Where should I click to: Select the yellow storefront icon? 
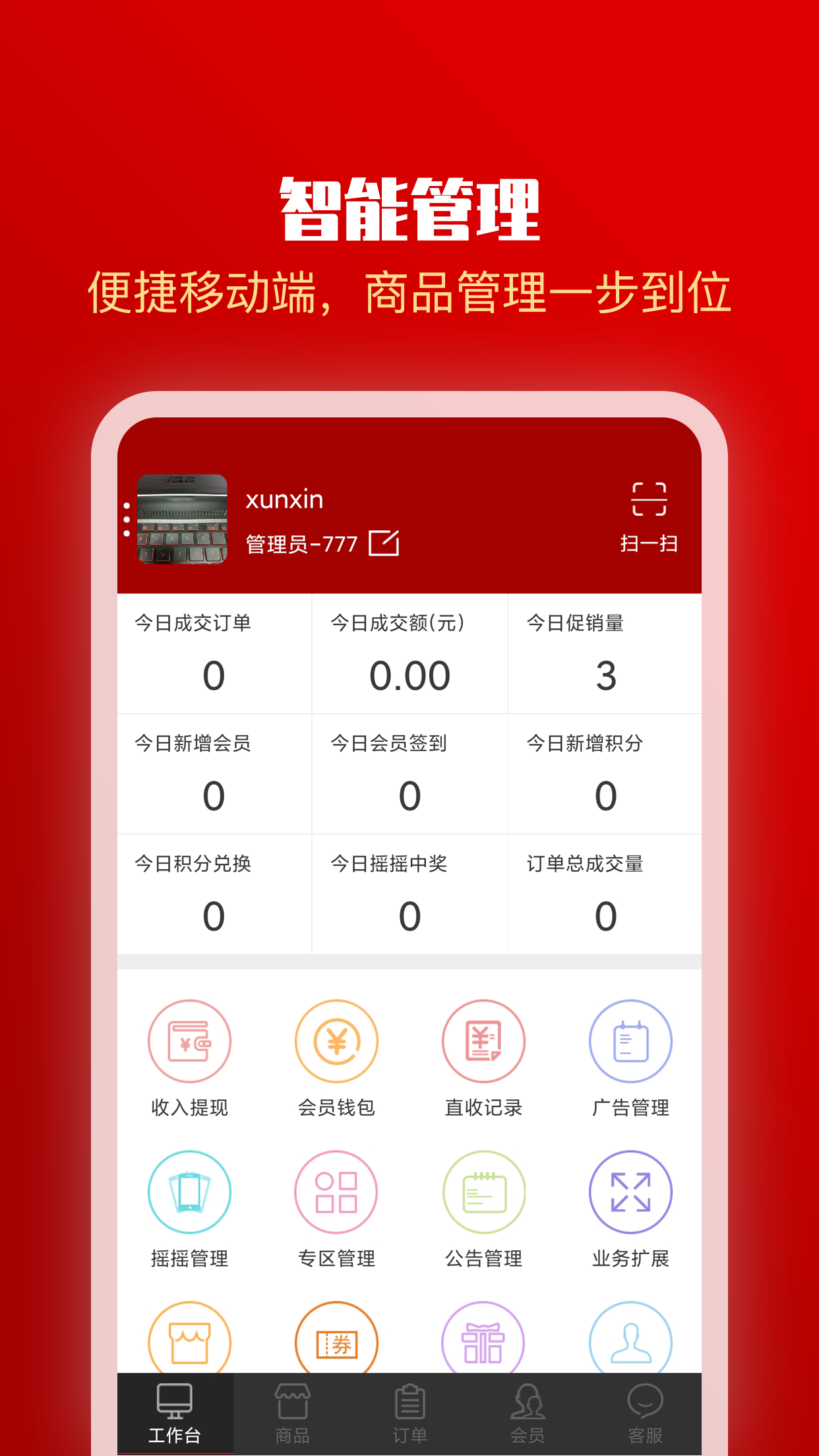189,1342
